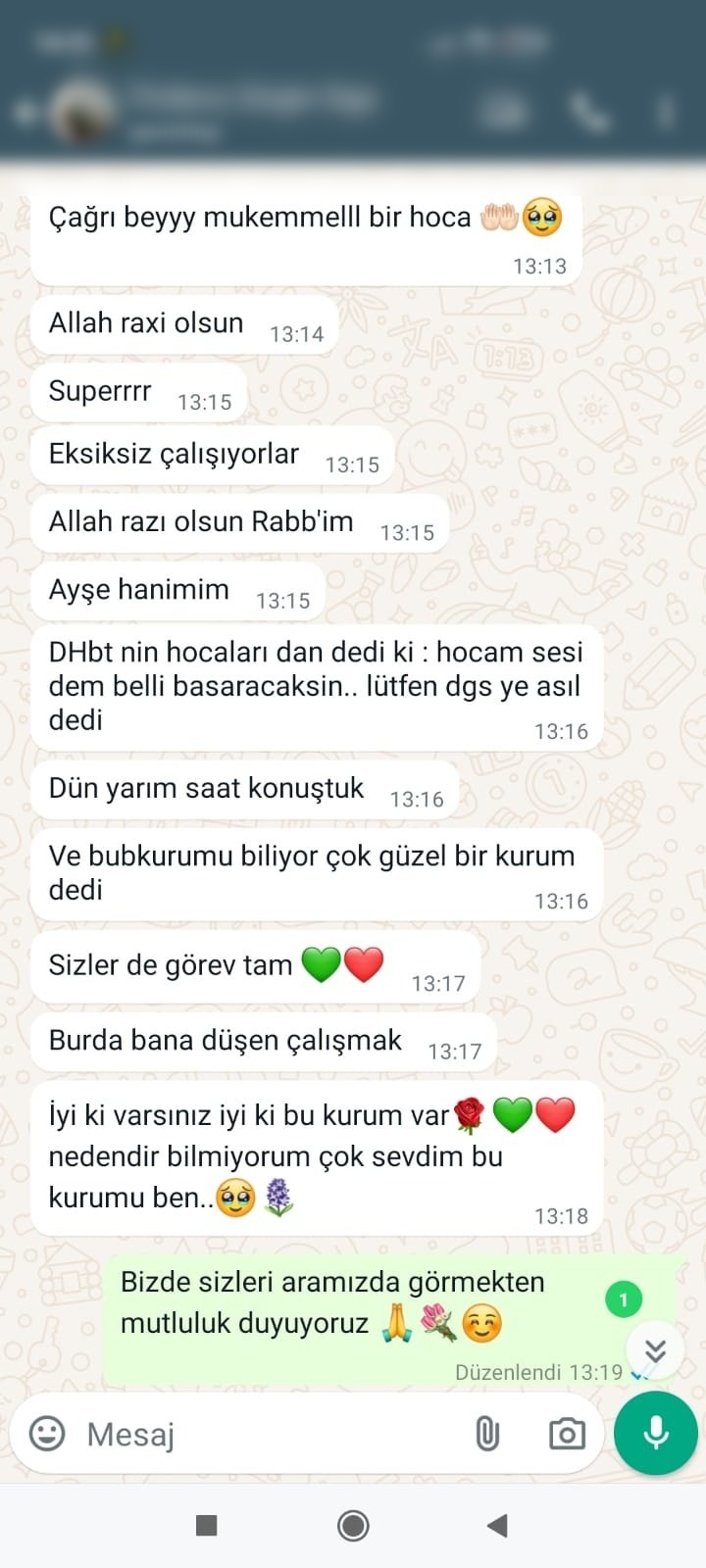Attach a file with the paperclip

point(487,1434)
